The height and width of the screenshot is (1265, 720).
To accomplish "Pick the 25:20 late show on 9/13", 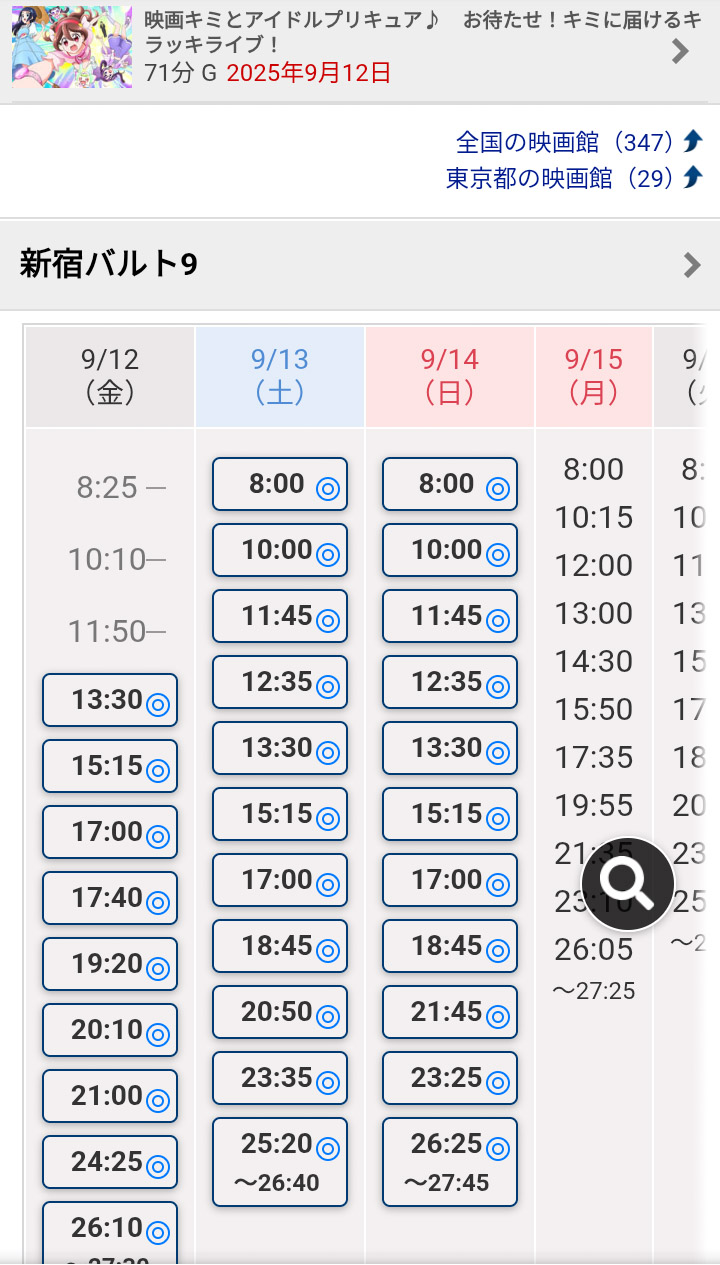I will pyautogui.click(x=280, y=1162).
